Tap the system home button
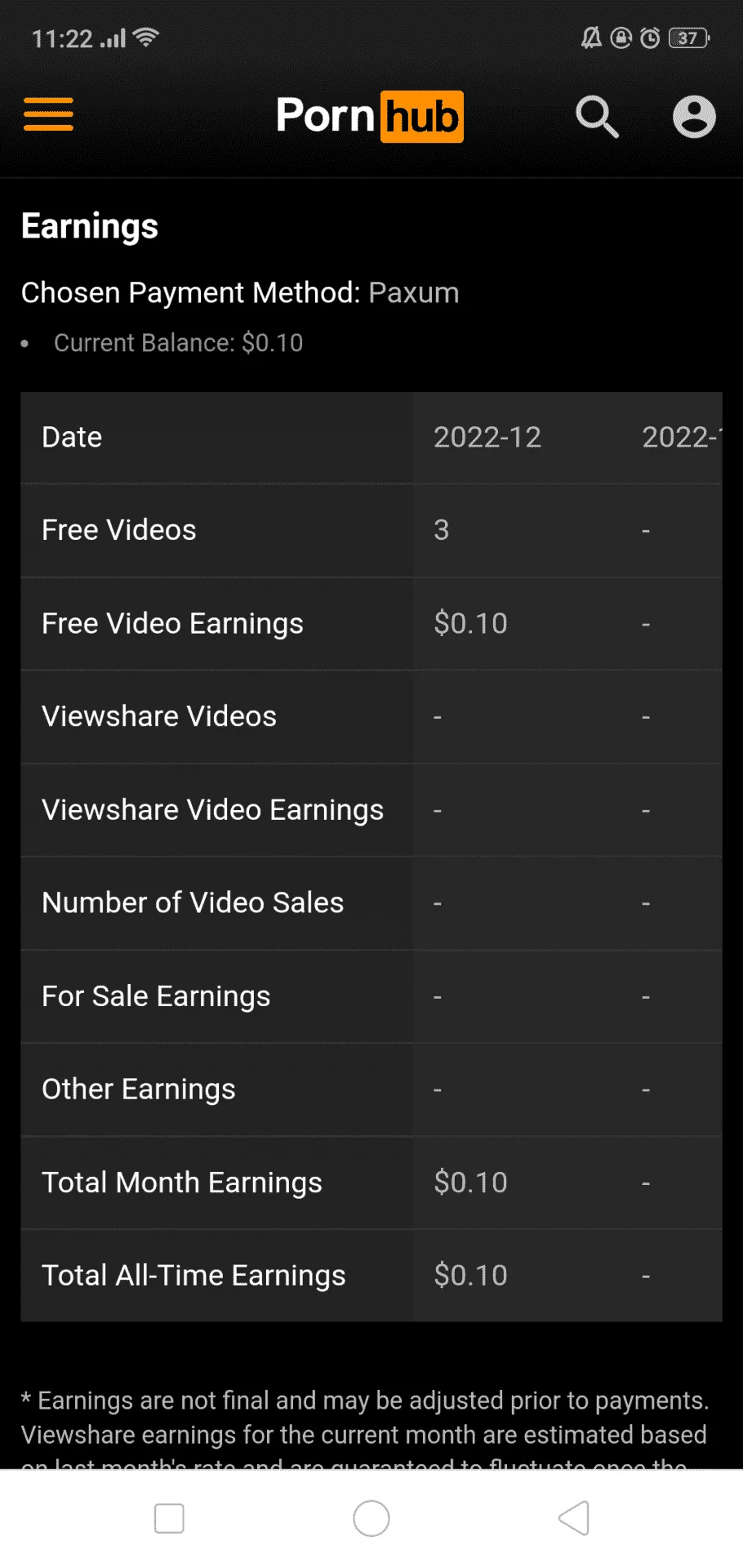This screenshot has width=743, height=1568. pos(371,1518)
